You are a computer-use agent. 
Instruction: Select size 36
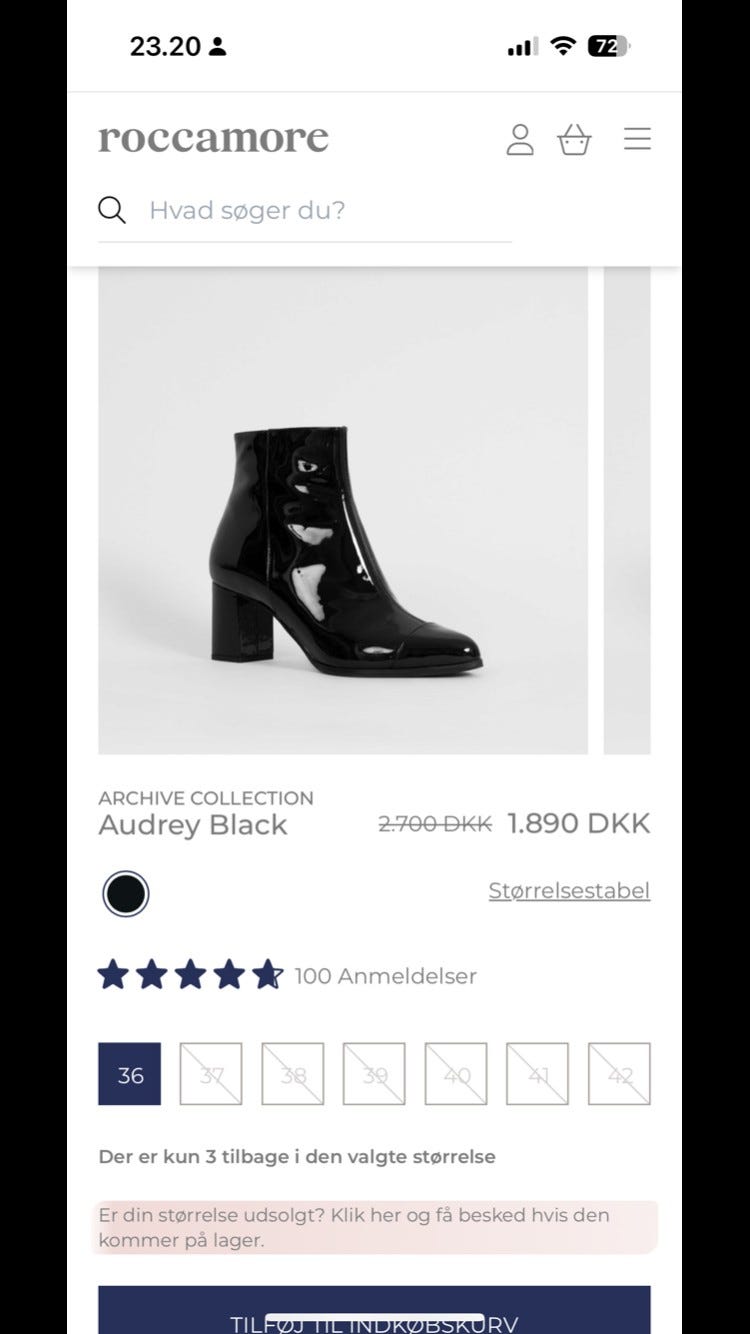(128, 1074)
